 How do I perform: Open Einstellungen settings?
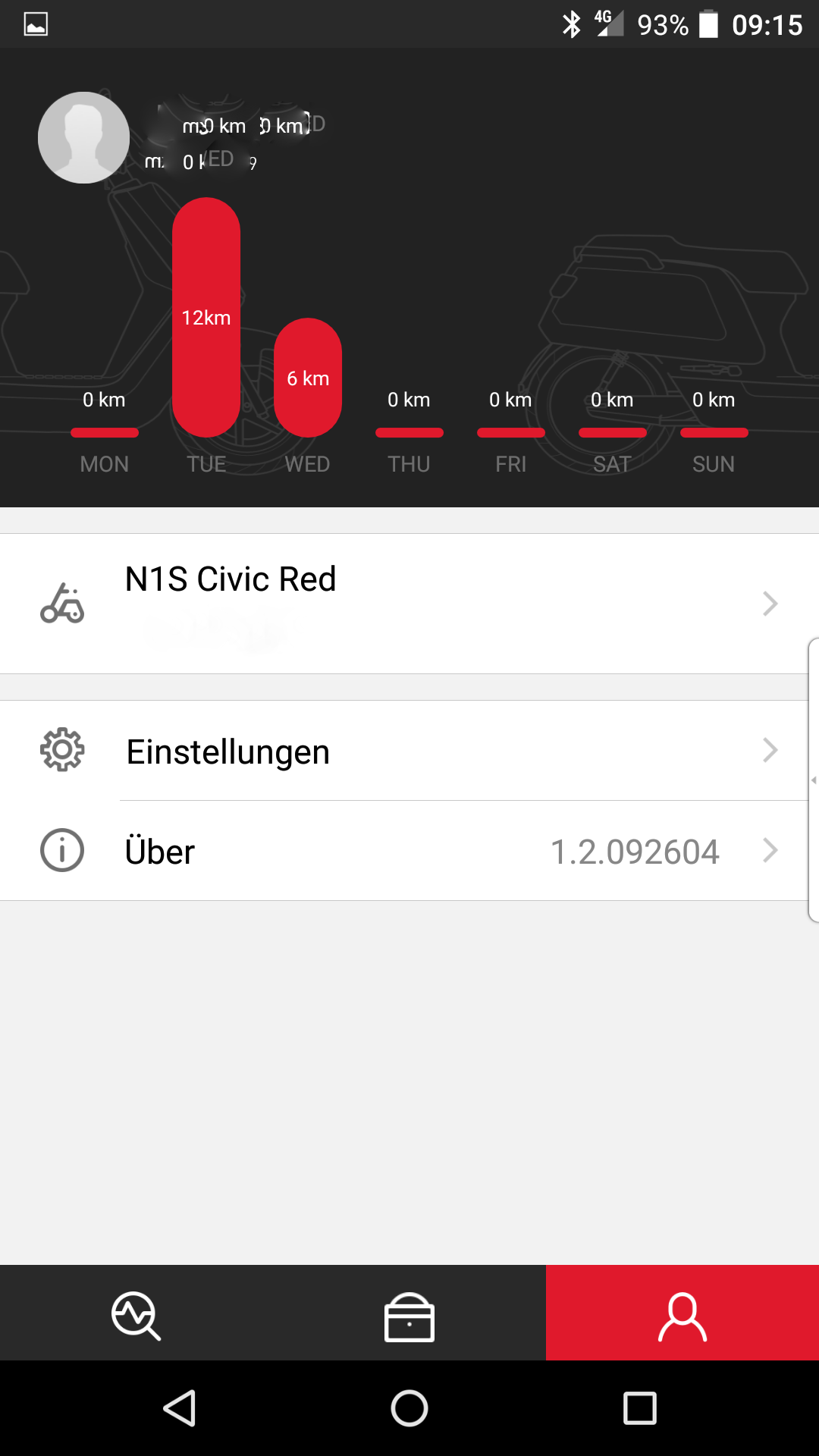pos(409,751)
